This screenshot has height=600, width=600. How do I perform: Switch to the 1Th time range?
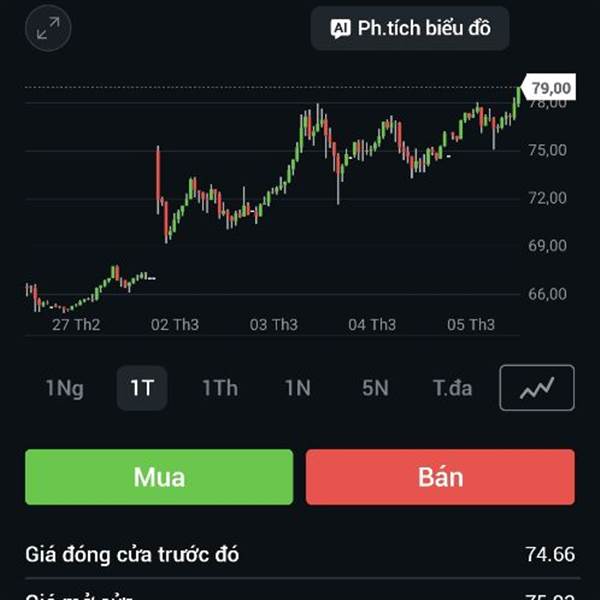point(219,388)
